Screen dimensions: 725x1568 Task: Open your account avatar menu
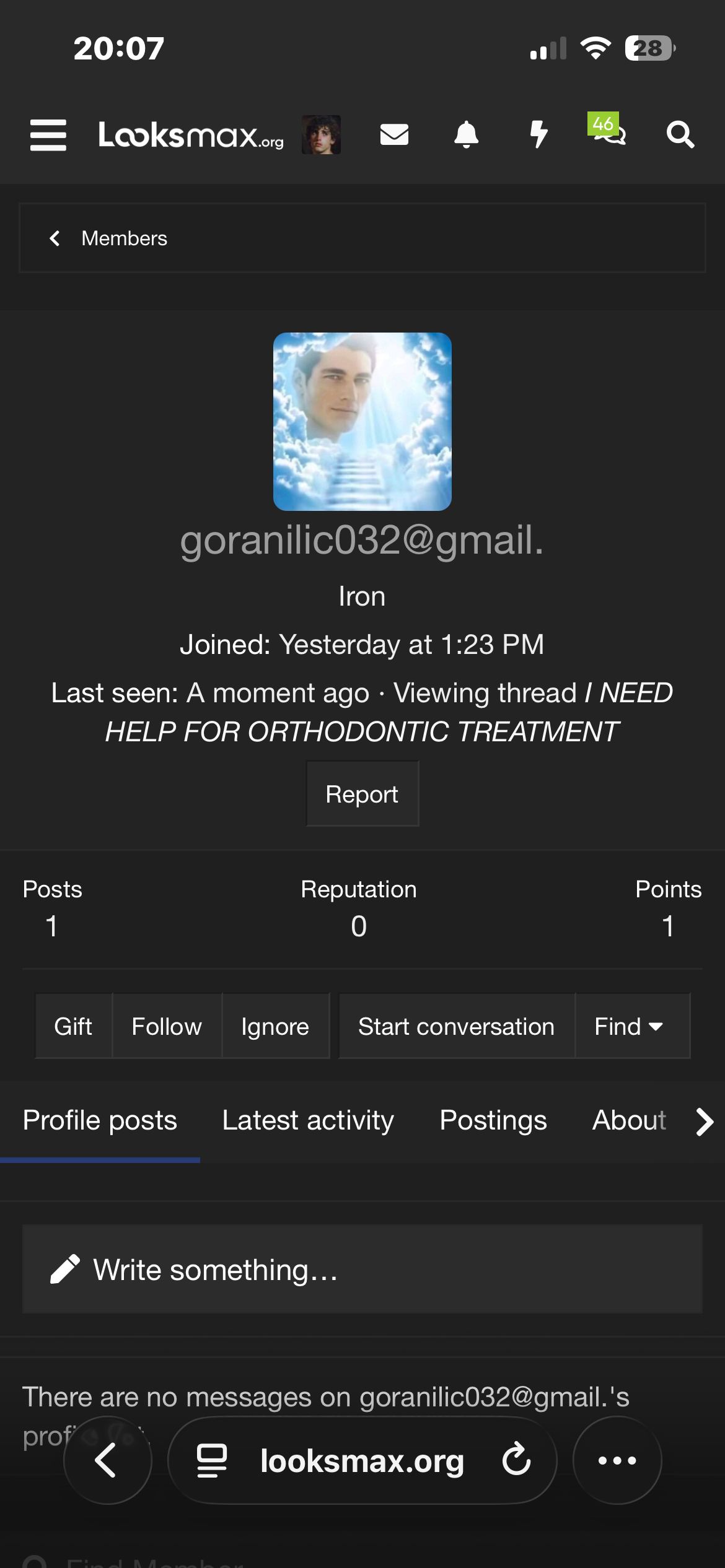point(321,135)
